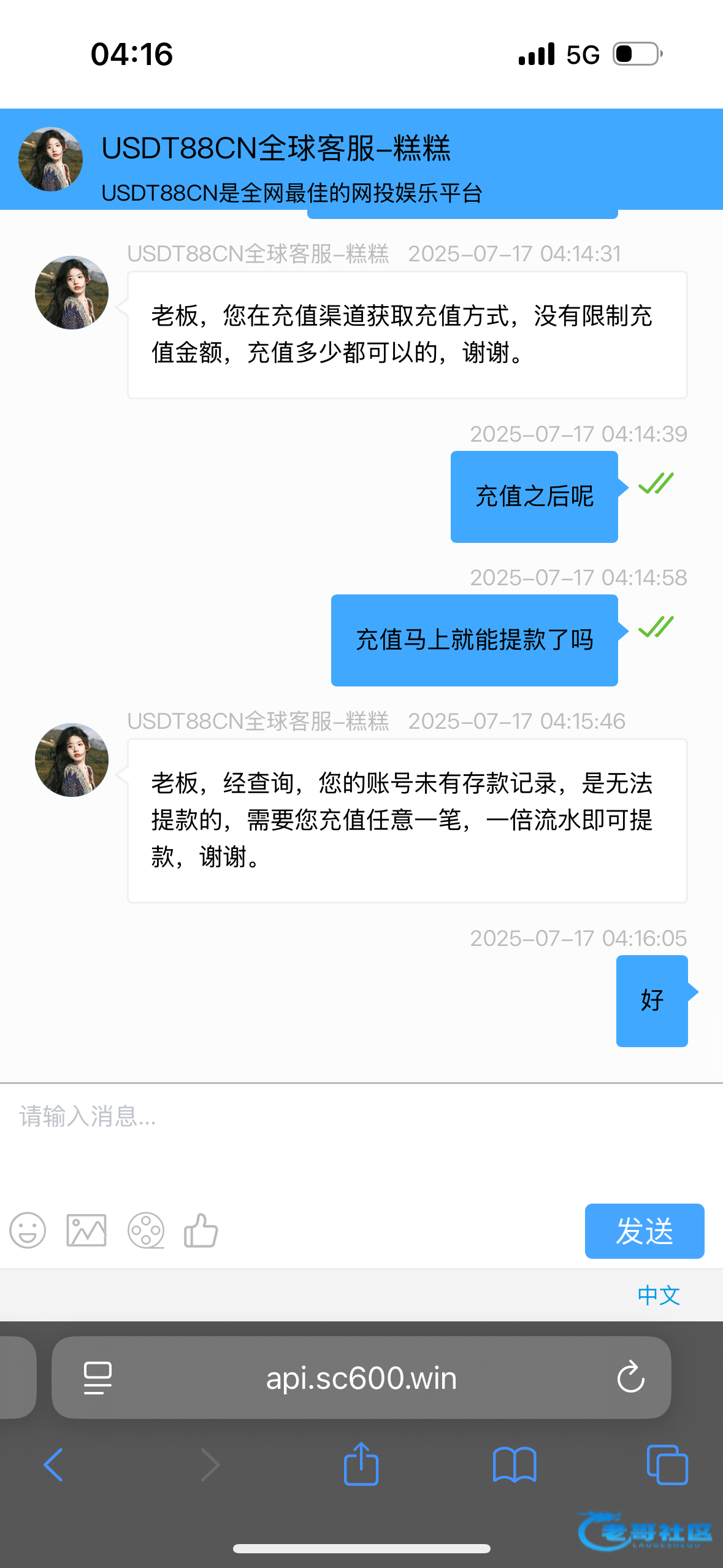Open the video attachment icon
The width and height of the screenshot is (723, 1568).
(x=146, y=1231)
